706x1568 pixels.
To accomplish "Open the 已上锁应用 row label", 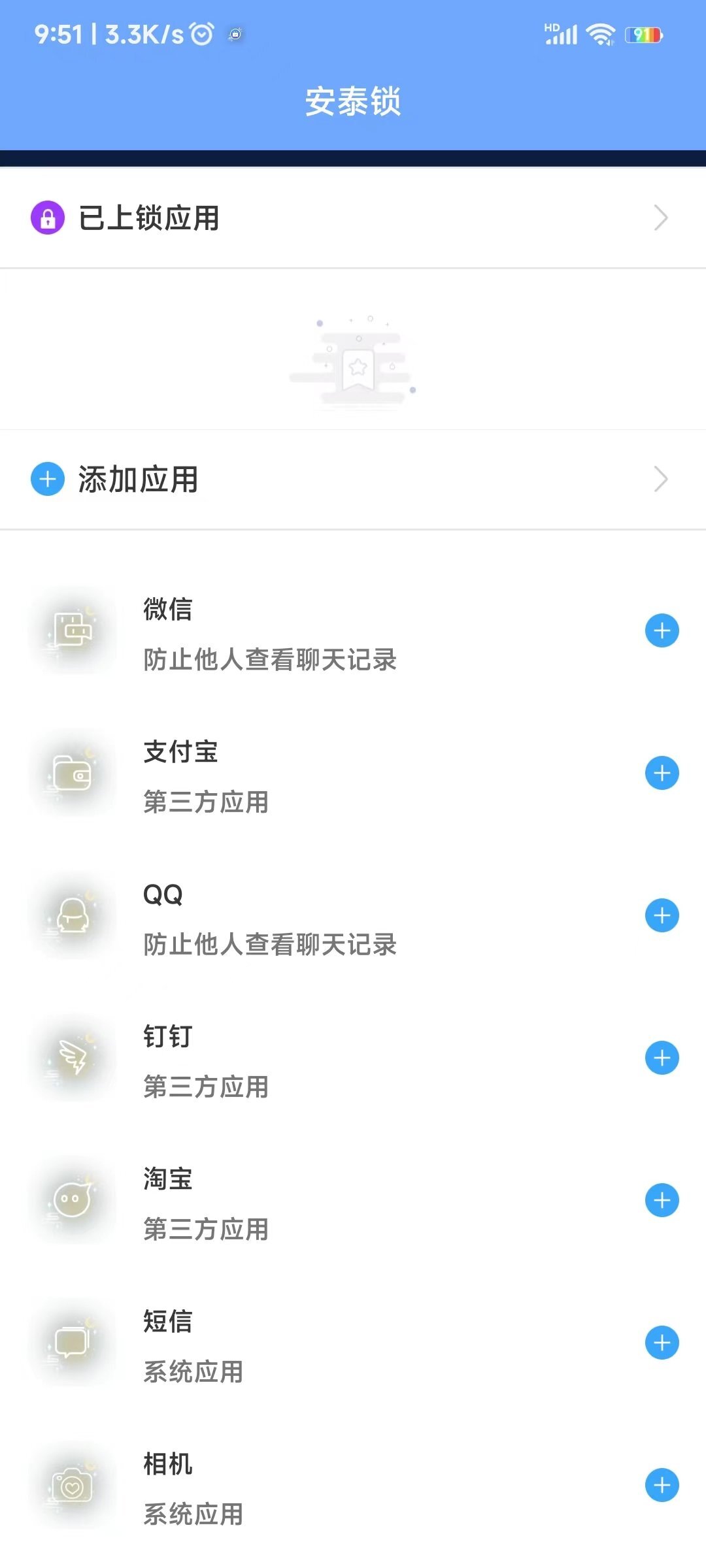I will [150, 218].
